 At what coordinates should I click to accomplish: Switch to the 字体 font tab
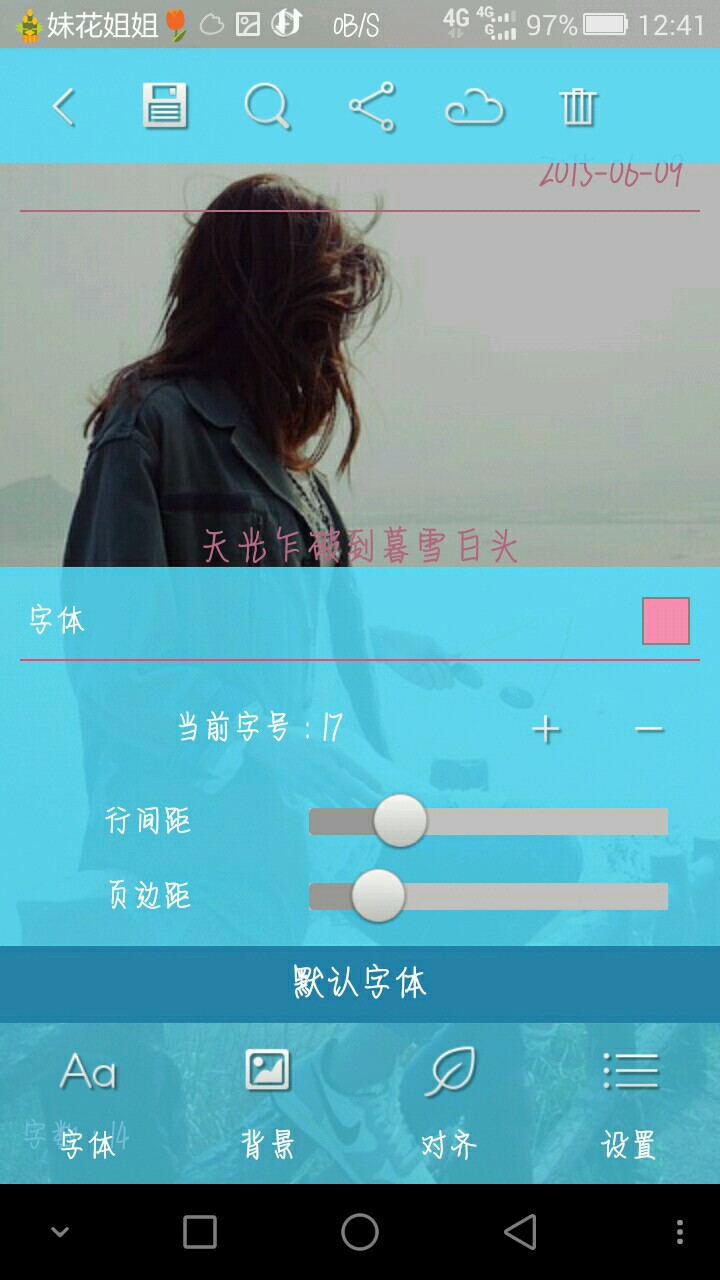(x=88, y=1100)
